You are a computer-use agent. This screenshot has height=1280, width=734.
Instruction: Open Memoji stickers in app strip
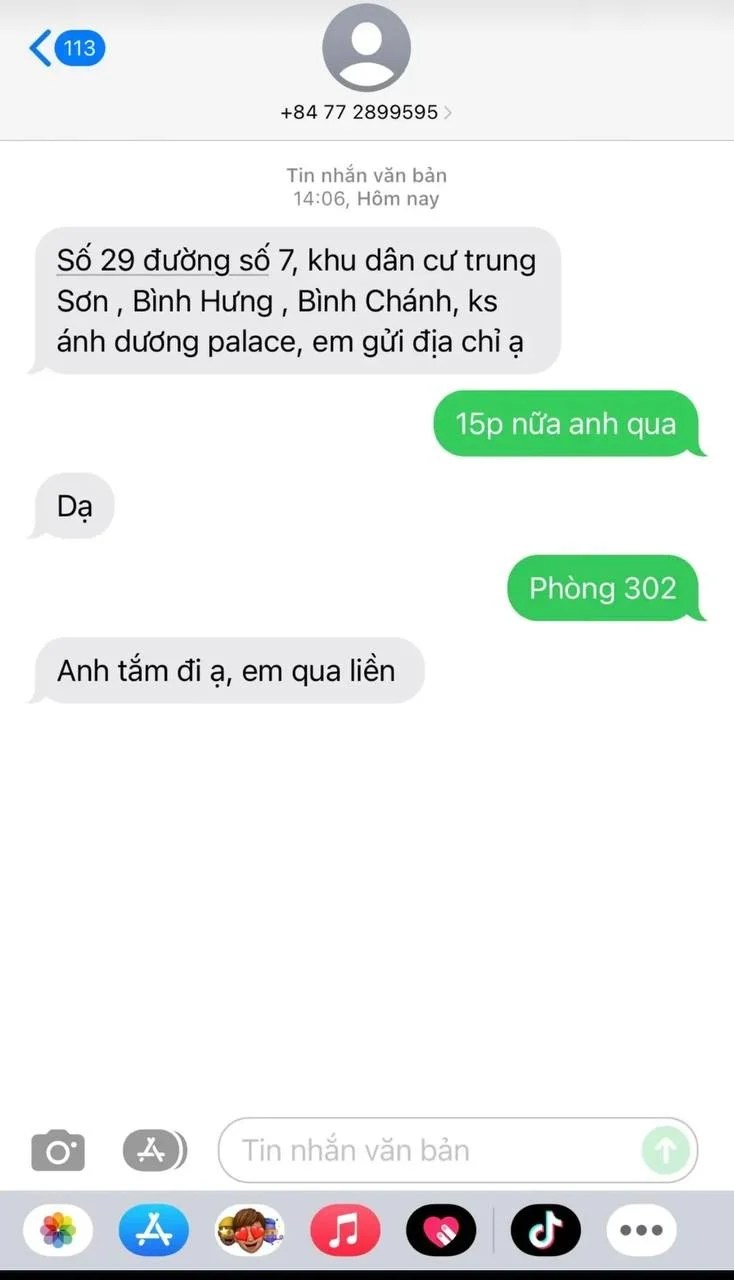250,1231
